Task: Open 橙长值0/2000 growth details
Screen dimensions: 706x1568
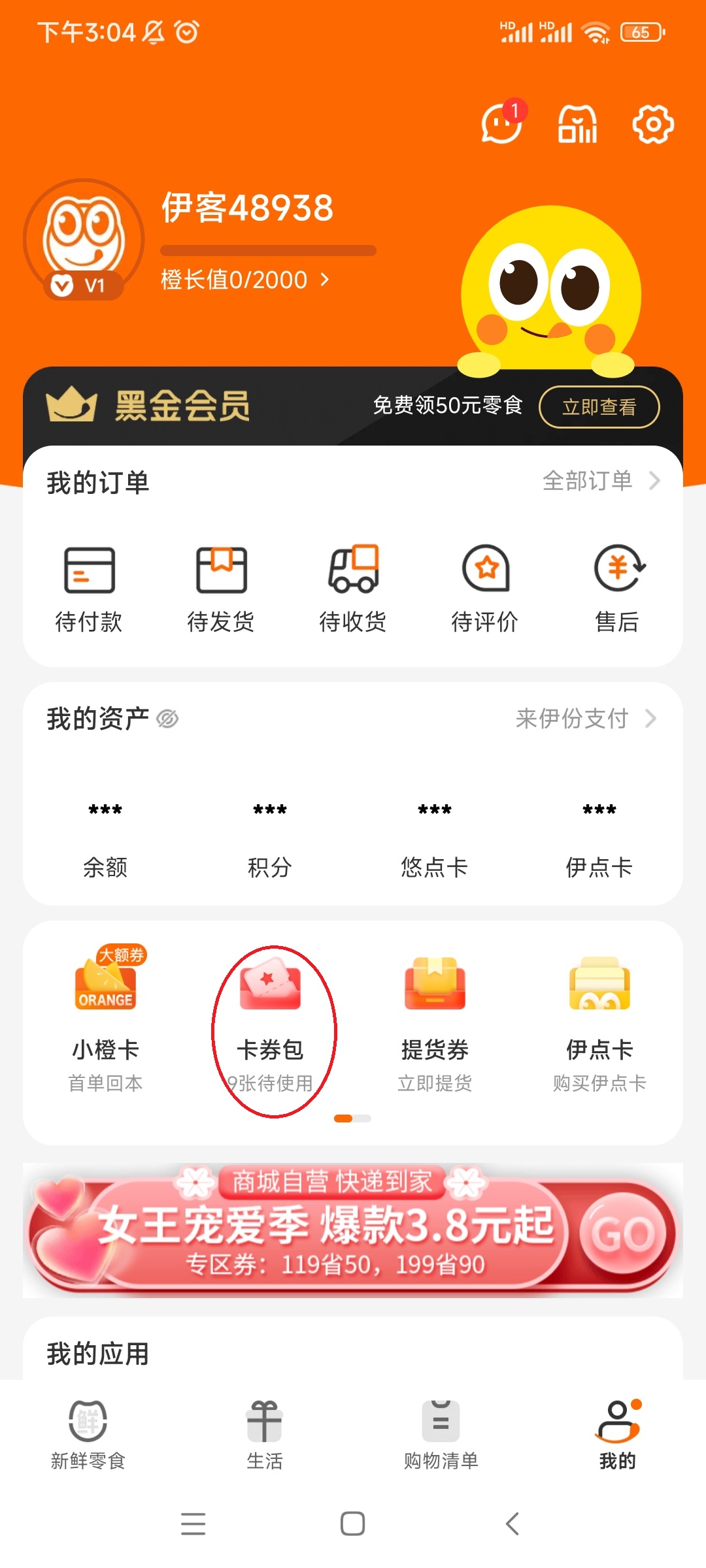Action: [x=245, y=280]
